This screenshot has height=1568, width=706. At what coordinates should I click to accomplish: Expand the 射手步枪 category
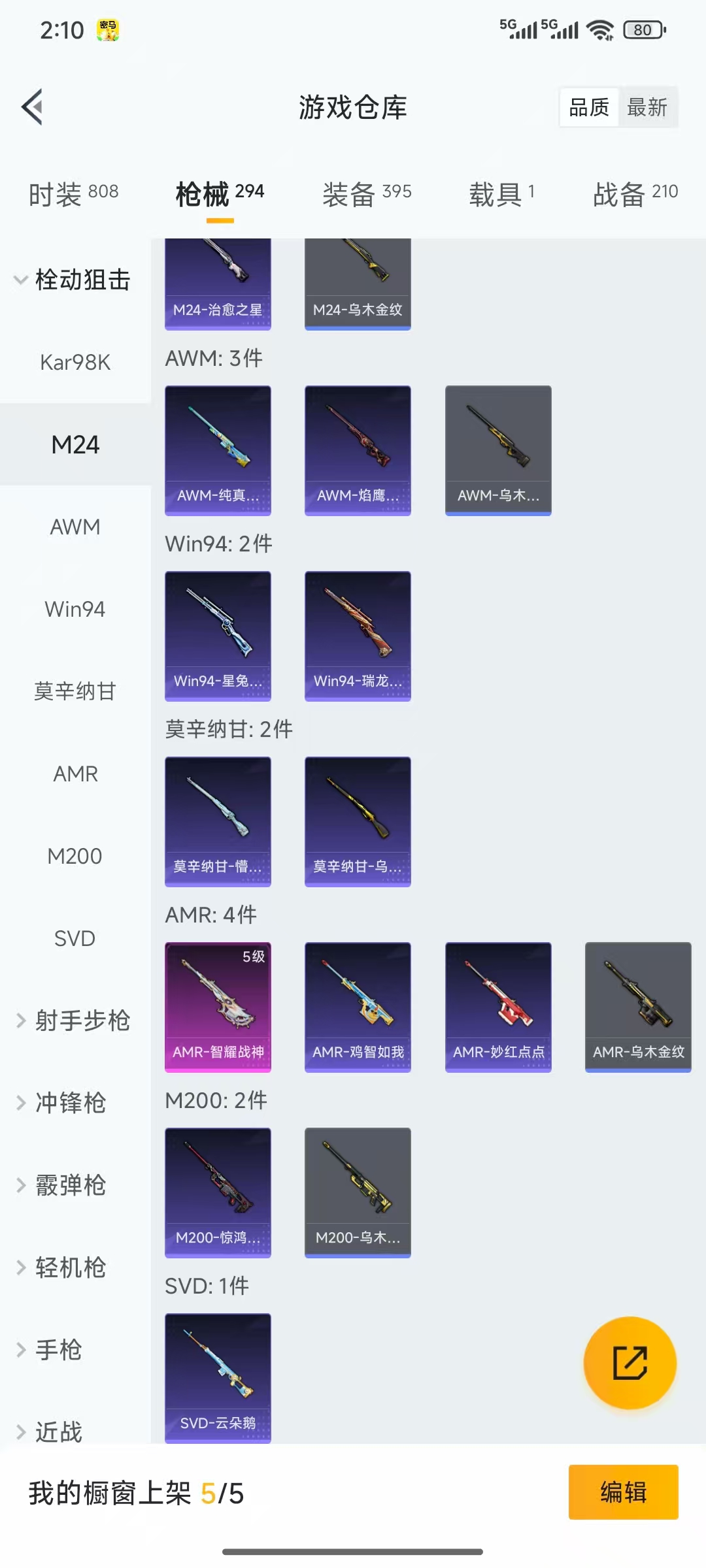pyautogui.click(x=75, y=1021)
